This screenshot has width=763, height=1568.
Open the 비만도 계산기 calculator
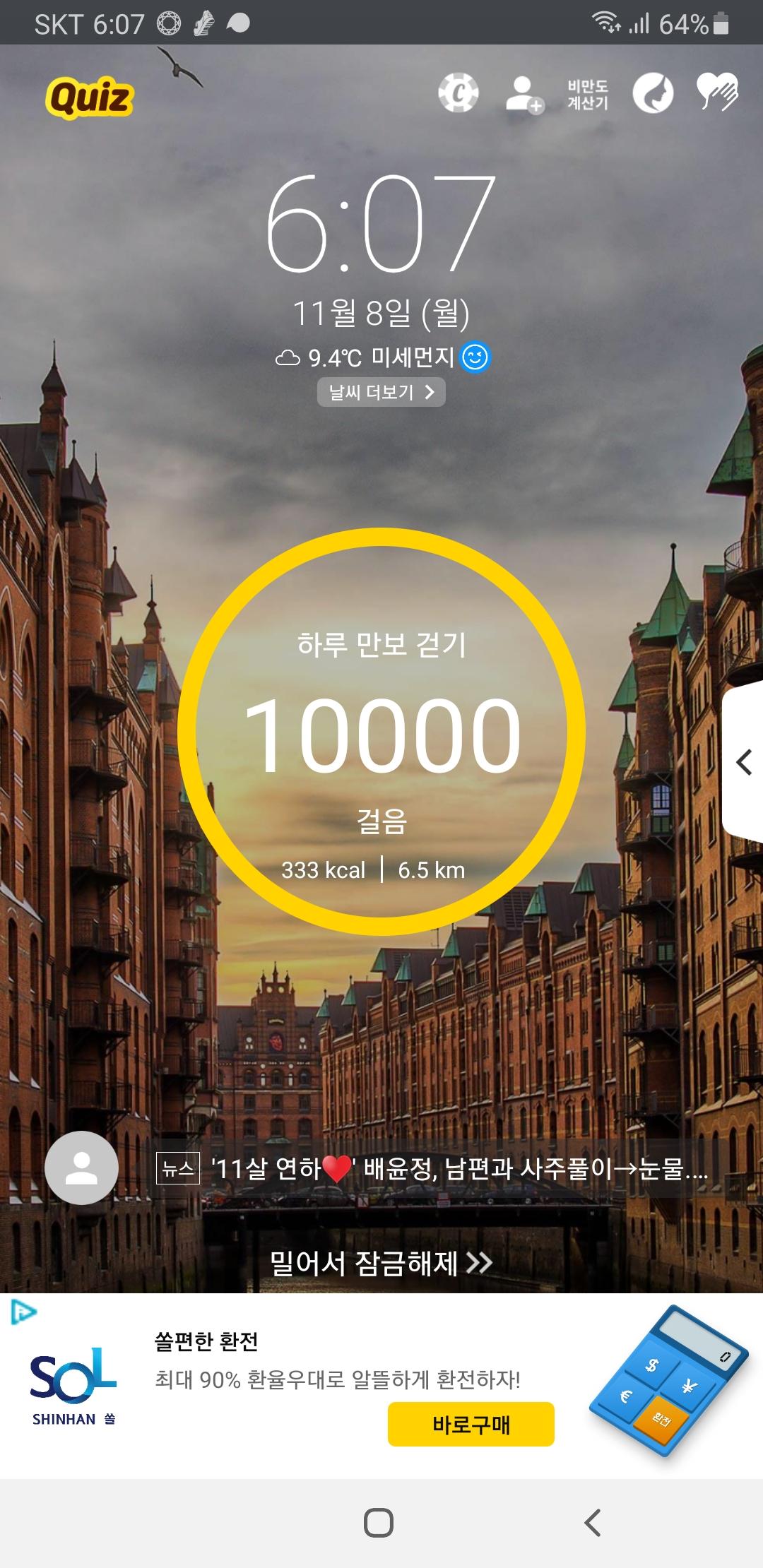point(587,95)
